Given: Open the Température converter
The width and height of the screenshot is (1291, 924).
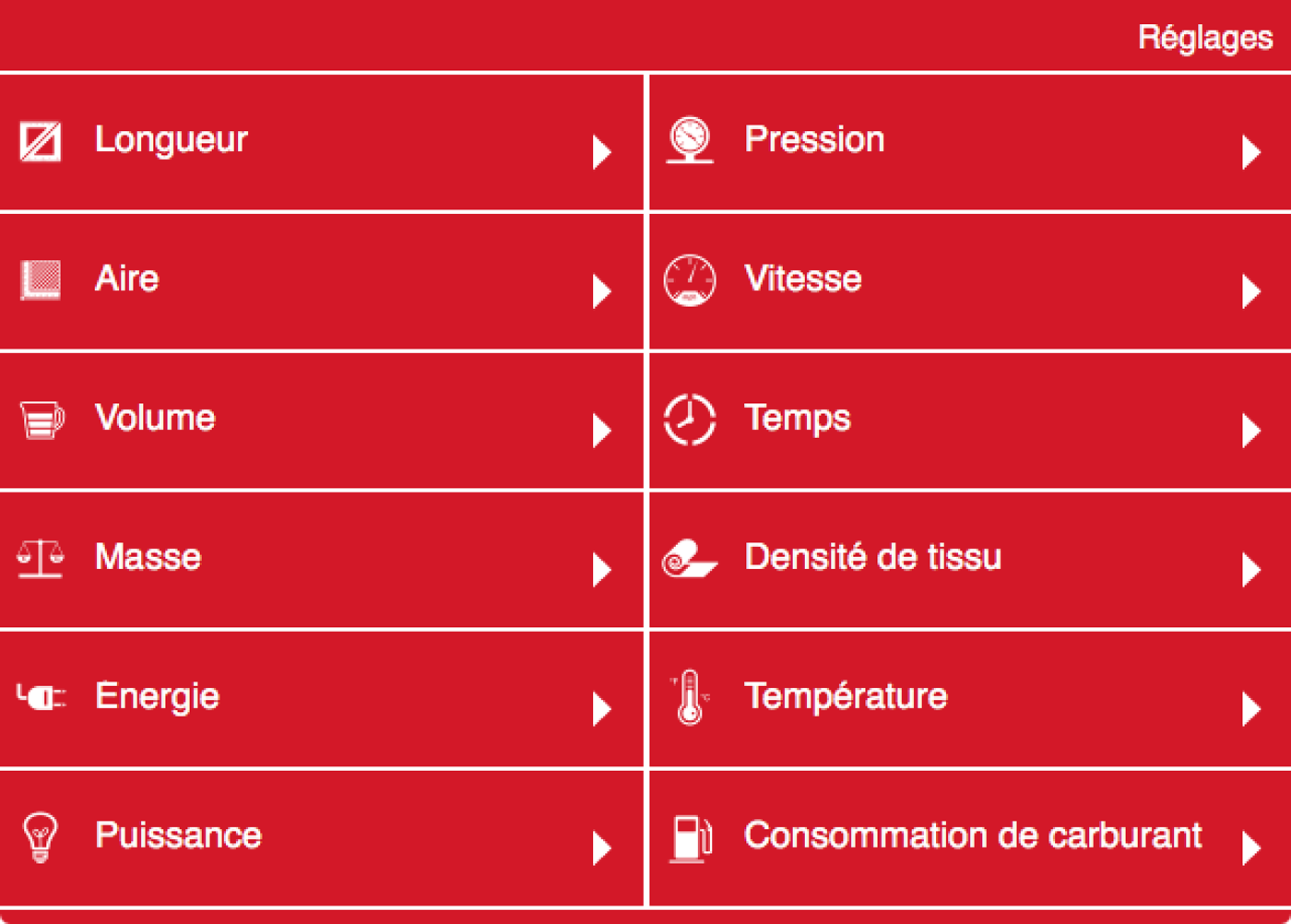Looking at the screenshot, I should tap(970, 699).
